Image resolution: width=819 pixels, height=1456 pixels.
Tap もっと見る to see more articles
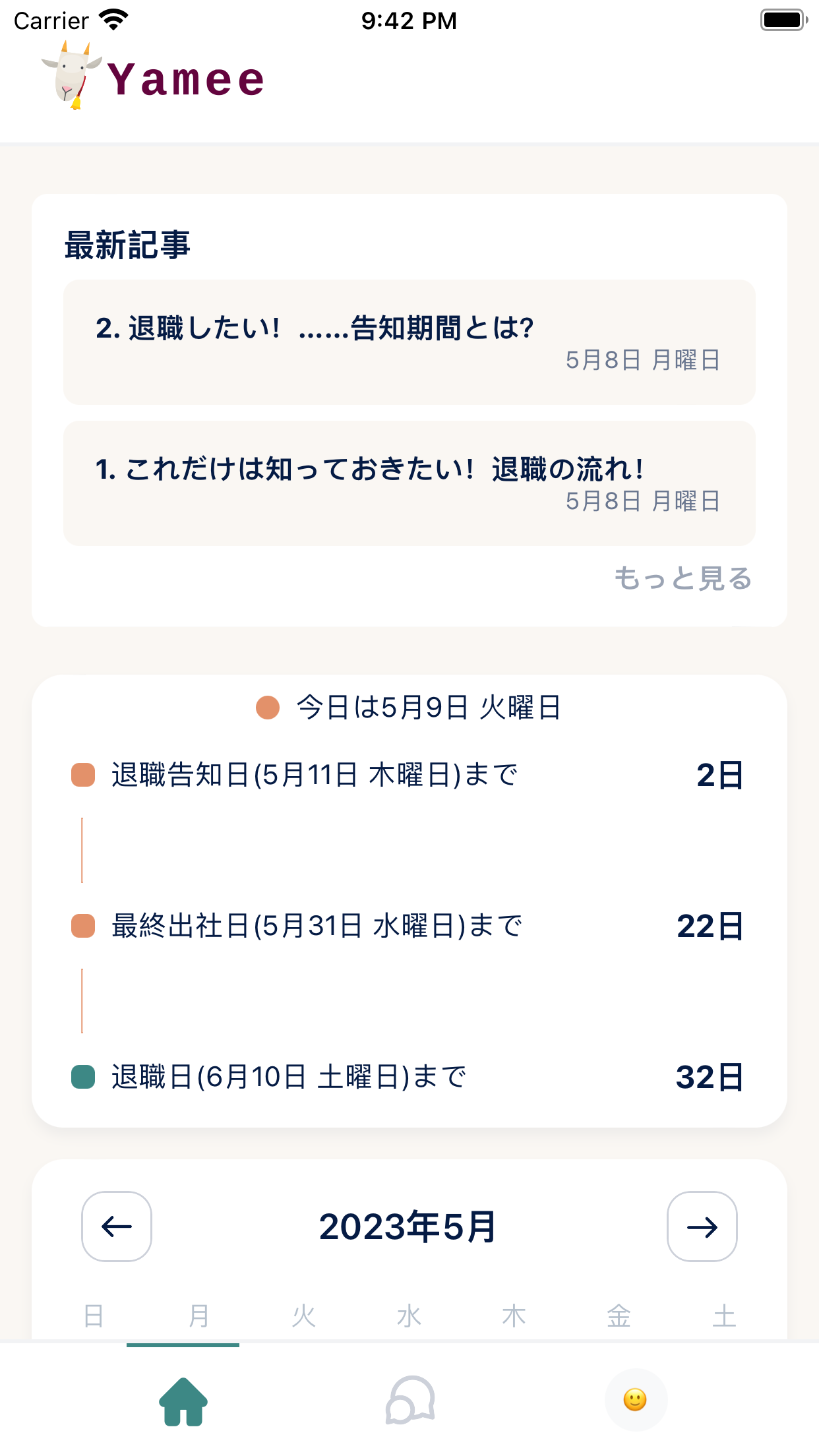[x=682, y=578]
